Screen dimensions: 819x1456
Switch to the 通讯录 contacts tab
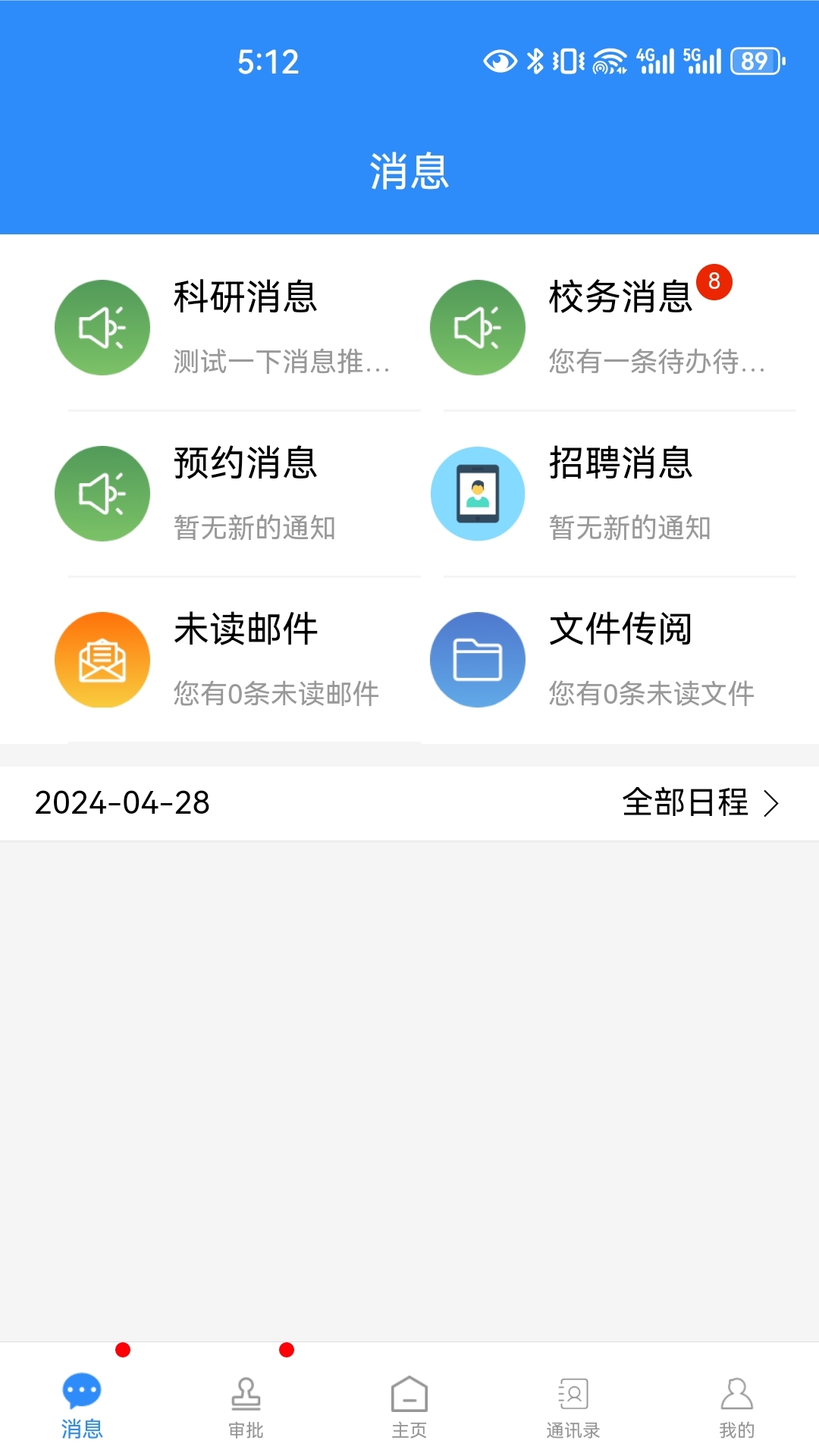tap(573, 1407)
